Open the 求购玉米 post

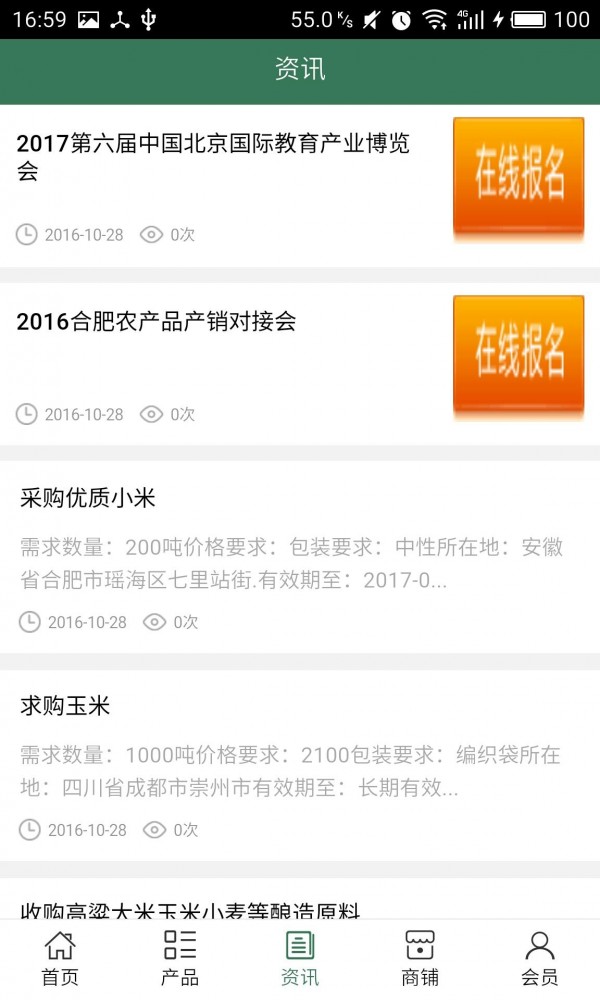point(65,706)
